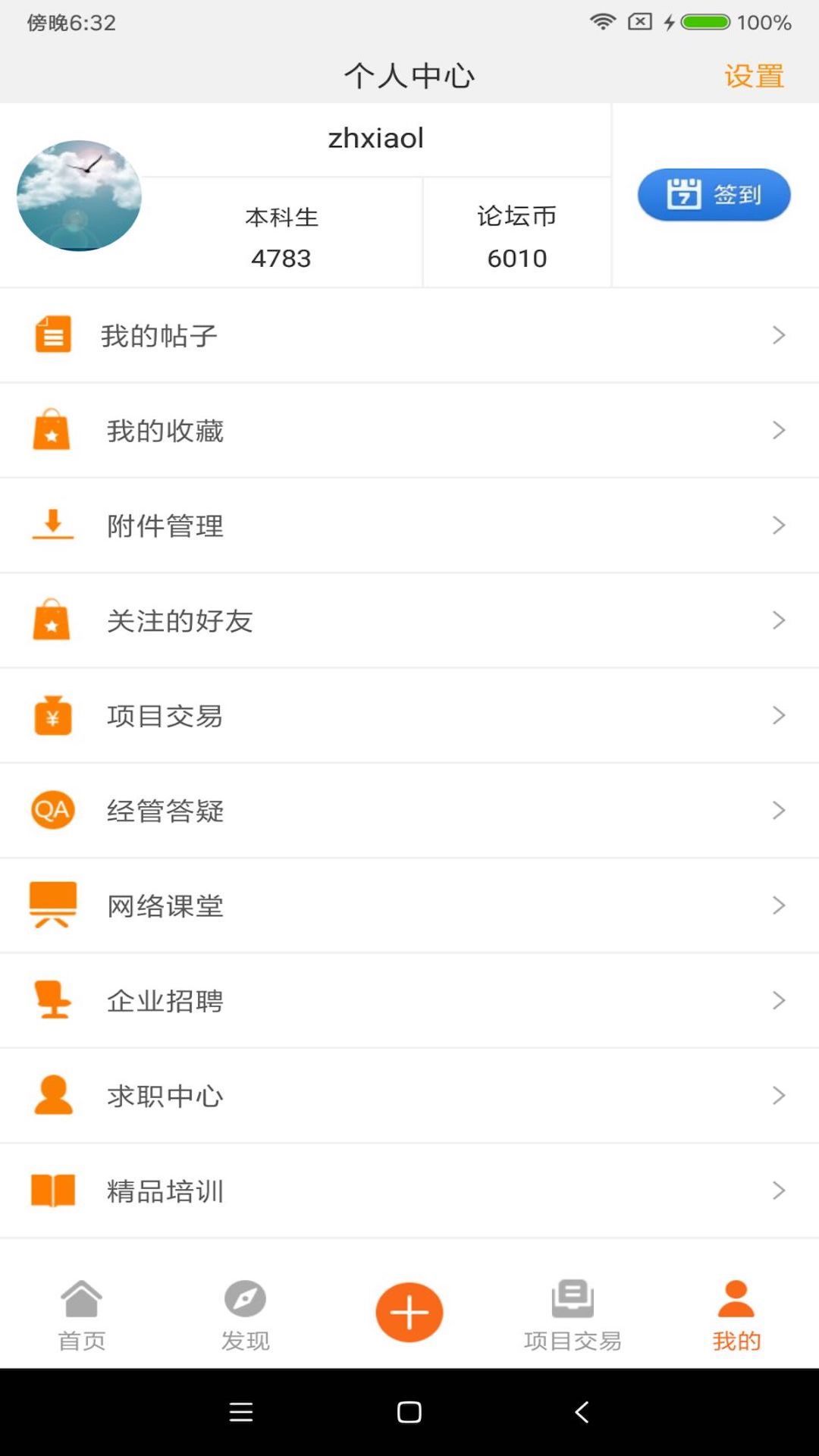This screenshot has height=1456, width=819.
Task: Tap the 签到 check-in button
Action: pos(713,195)
